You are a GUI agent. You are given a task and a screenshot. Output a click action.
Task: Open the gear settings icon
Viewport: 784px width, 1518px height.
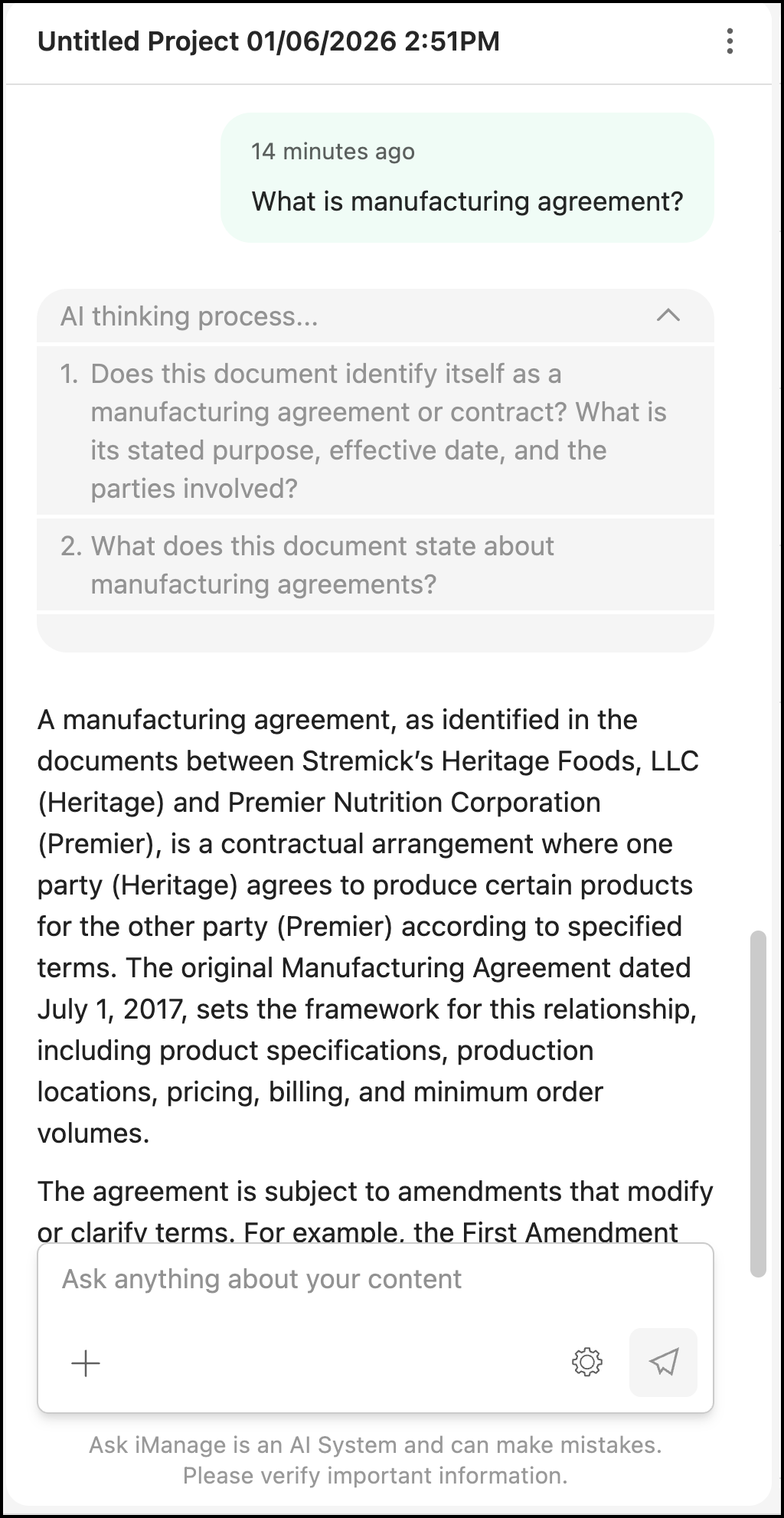pos(587,1362)
